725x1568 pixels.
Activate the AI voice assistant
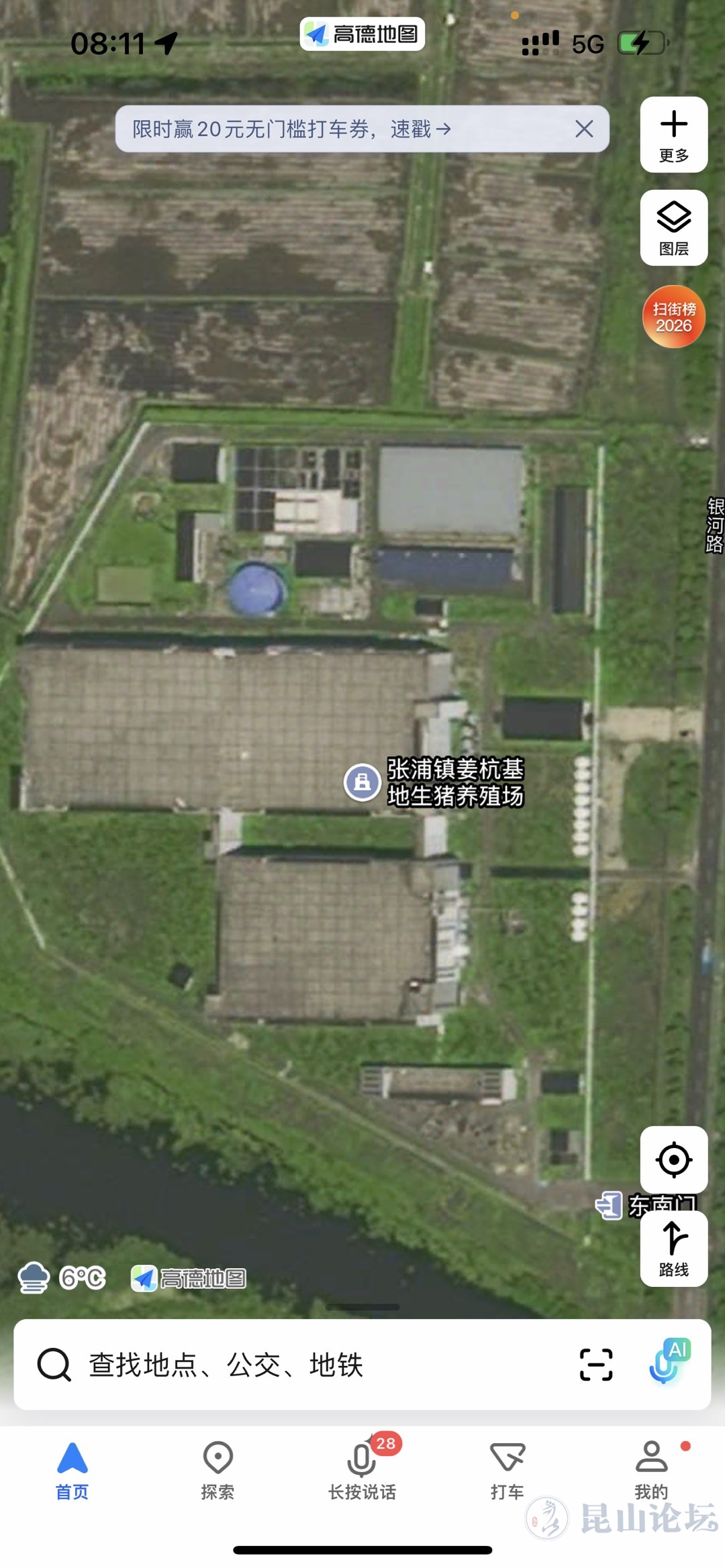click(x=669, y=1362)
